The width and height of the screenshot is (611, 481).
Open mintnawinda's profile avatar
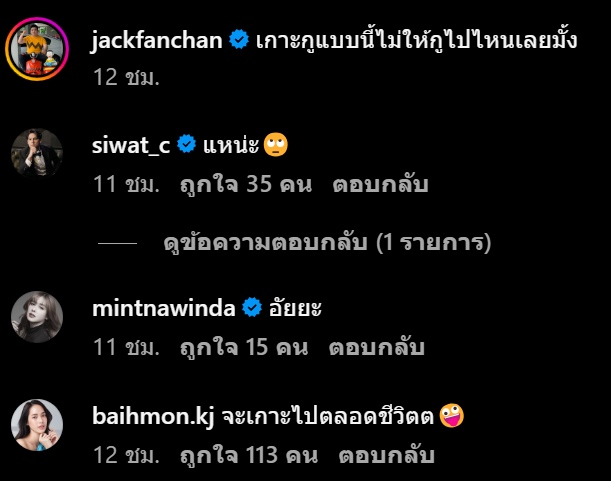(38, 316)
